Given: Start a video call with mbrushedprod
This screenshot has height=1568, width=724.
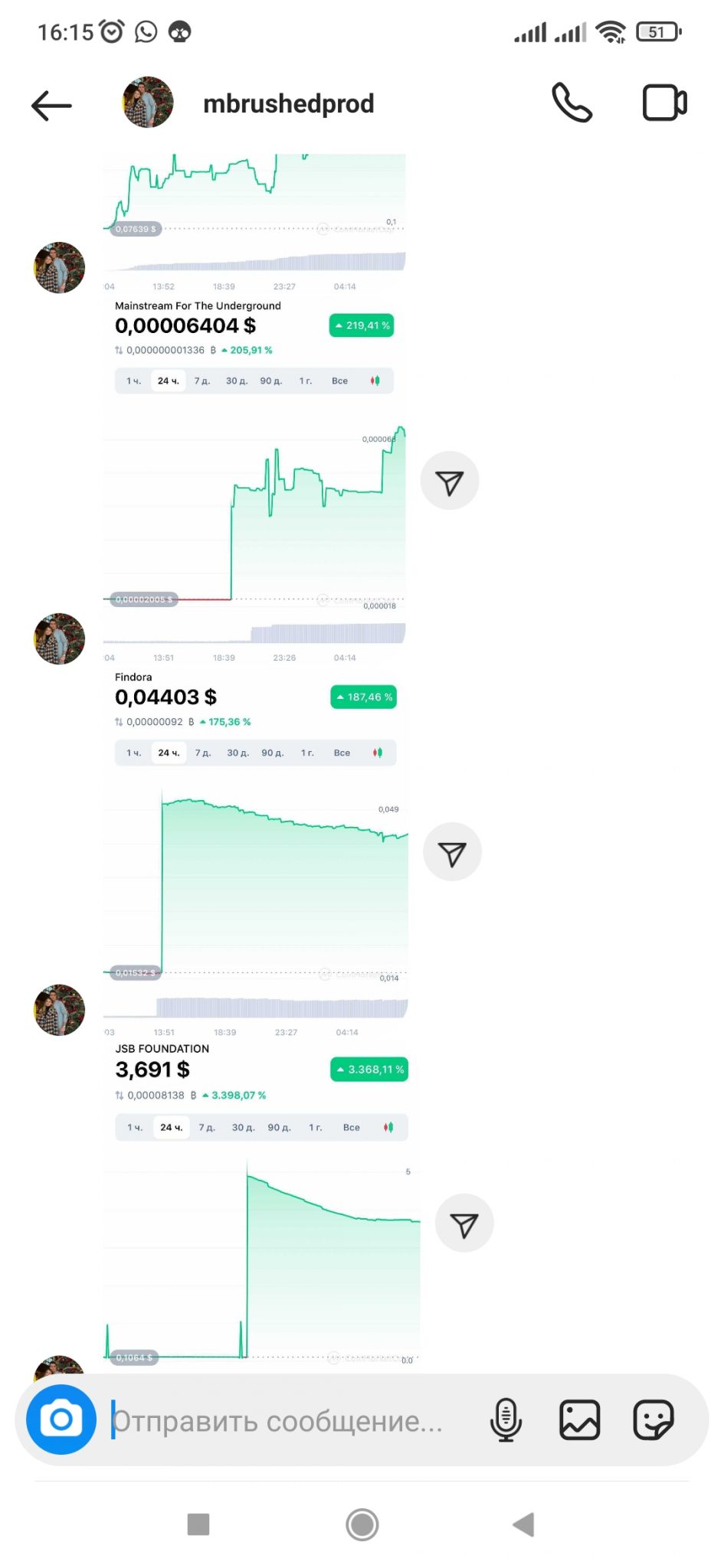Looking at the screenshot, I should tap(664, 103).
